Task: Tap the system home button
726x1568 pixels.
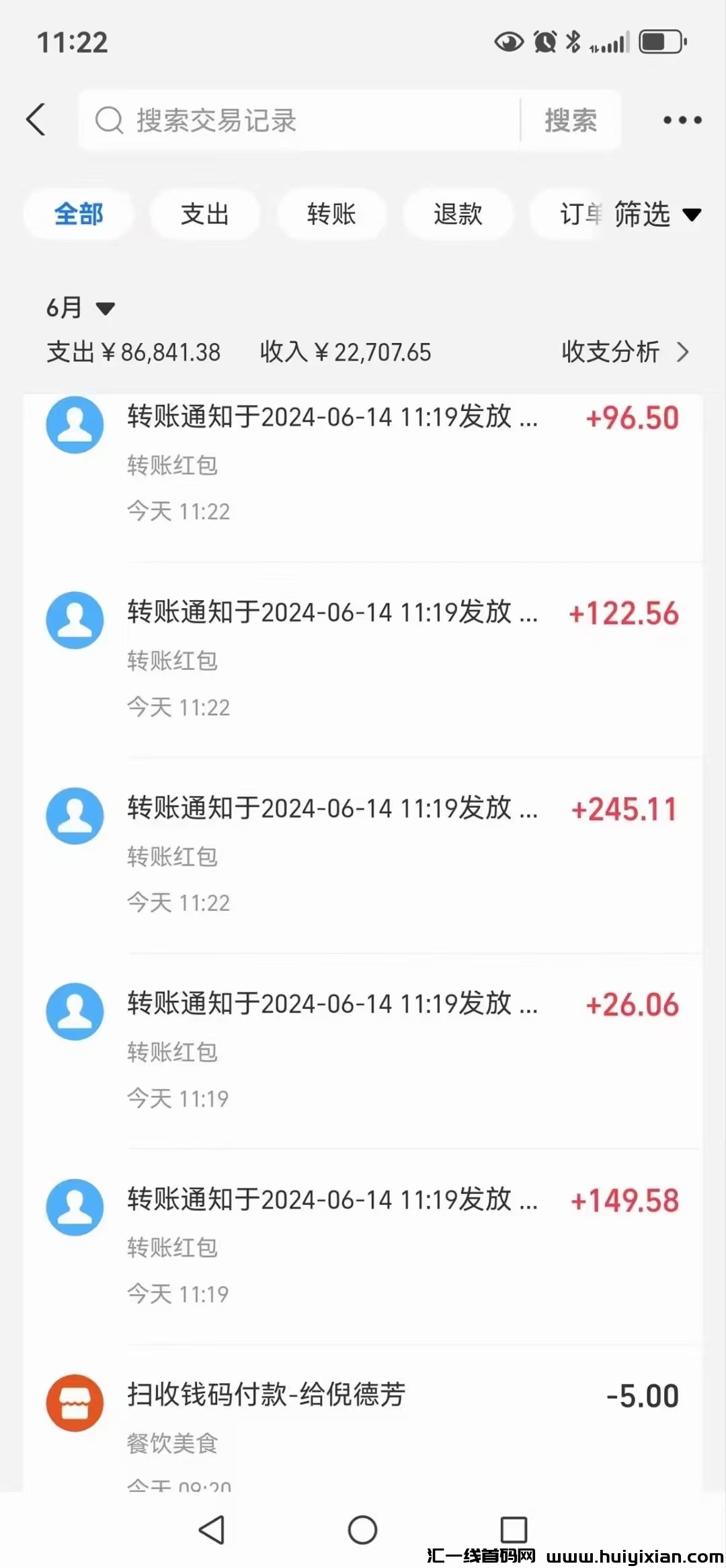Action: point(362,1530)
